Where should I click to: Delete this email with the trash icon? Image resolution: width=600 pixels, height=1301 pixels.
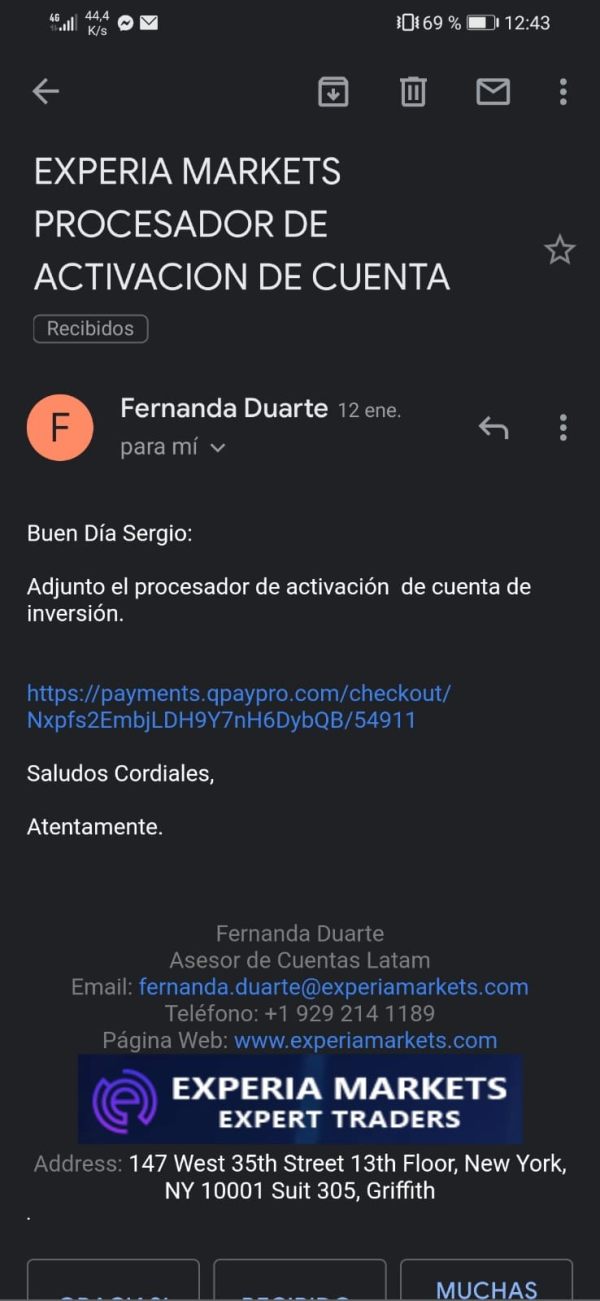[x=413, y=92]
